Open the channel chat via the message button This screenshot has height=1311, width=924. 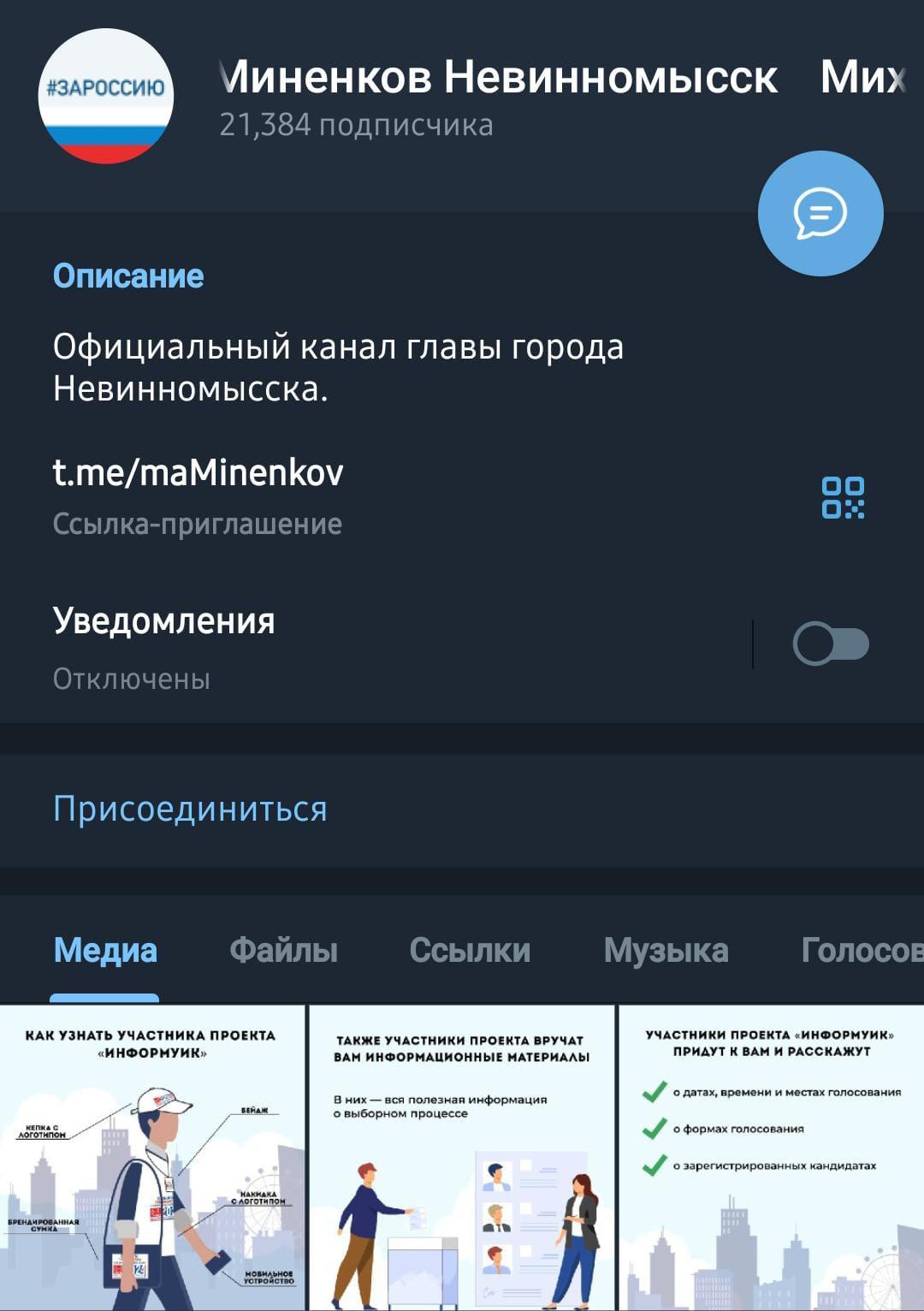pyautogui.click(x=820, y=213)
